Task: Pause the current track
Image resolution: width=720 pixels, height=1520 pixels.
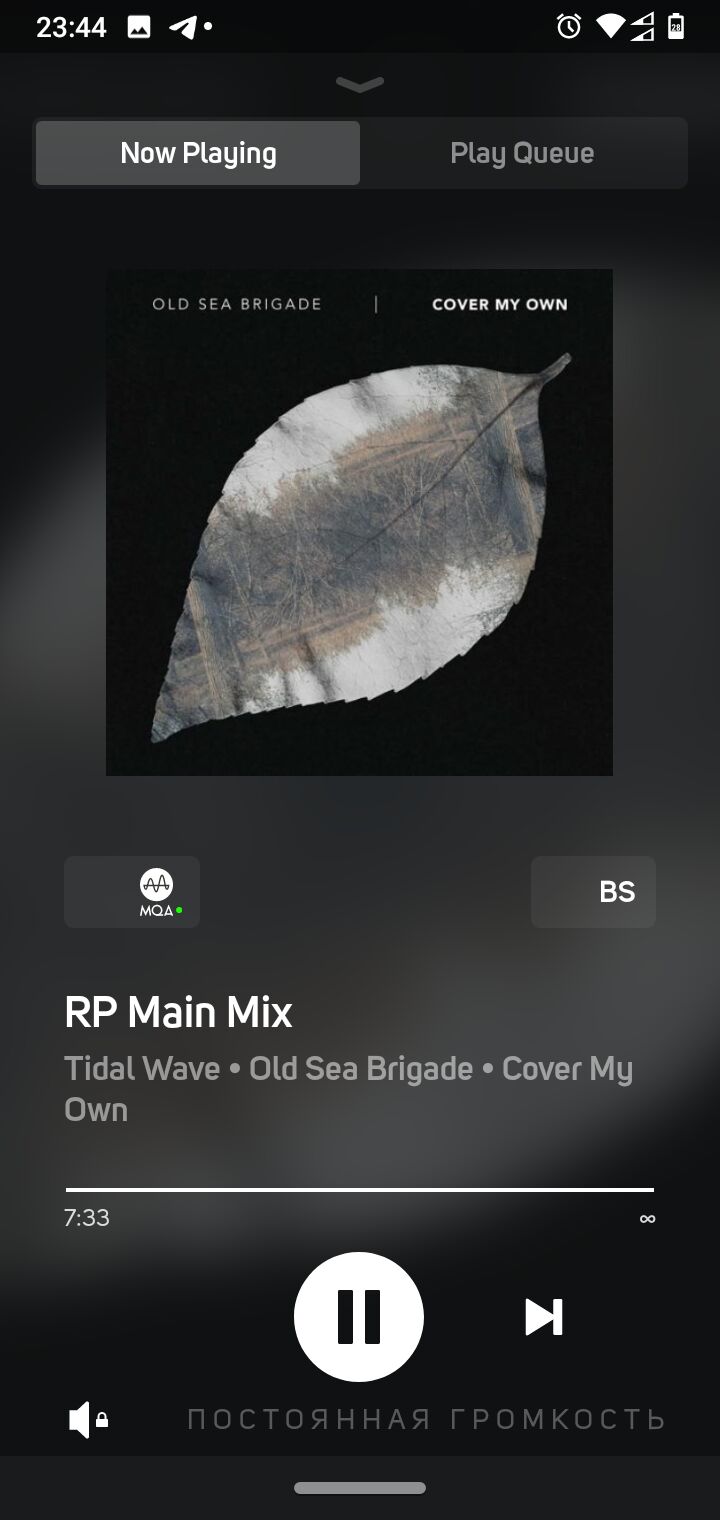Action: click(359, 1317)
